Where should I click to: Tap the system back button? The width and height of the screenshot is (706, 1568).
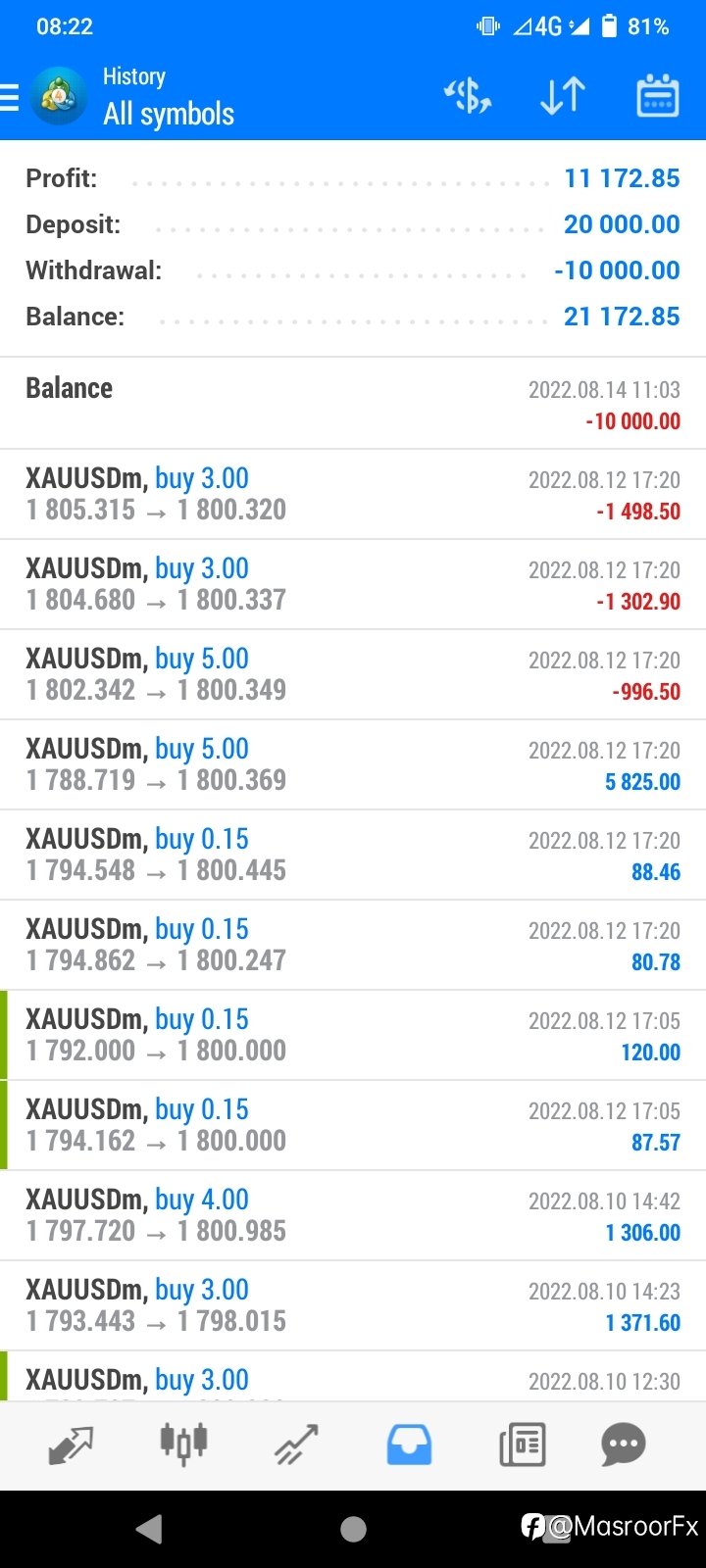[x=149, y=1528]
